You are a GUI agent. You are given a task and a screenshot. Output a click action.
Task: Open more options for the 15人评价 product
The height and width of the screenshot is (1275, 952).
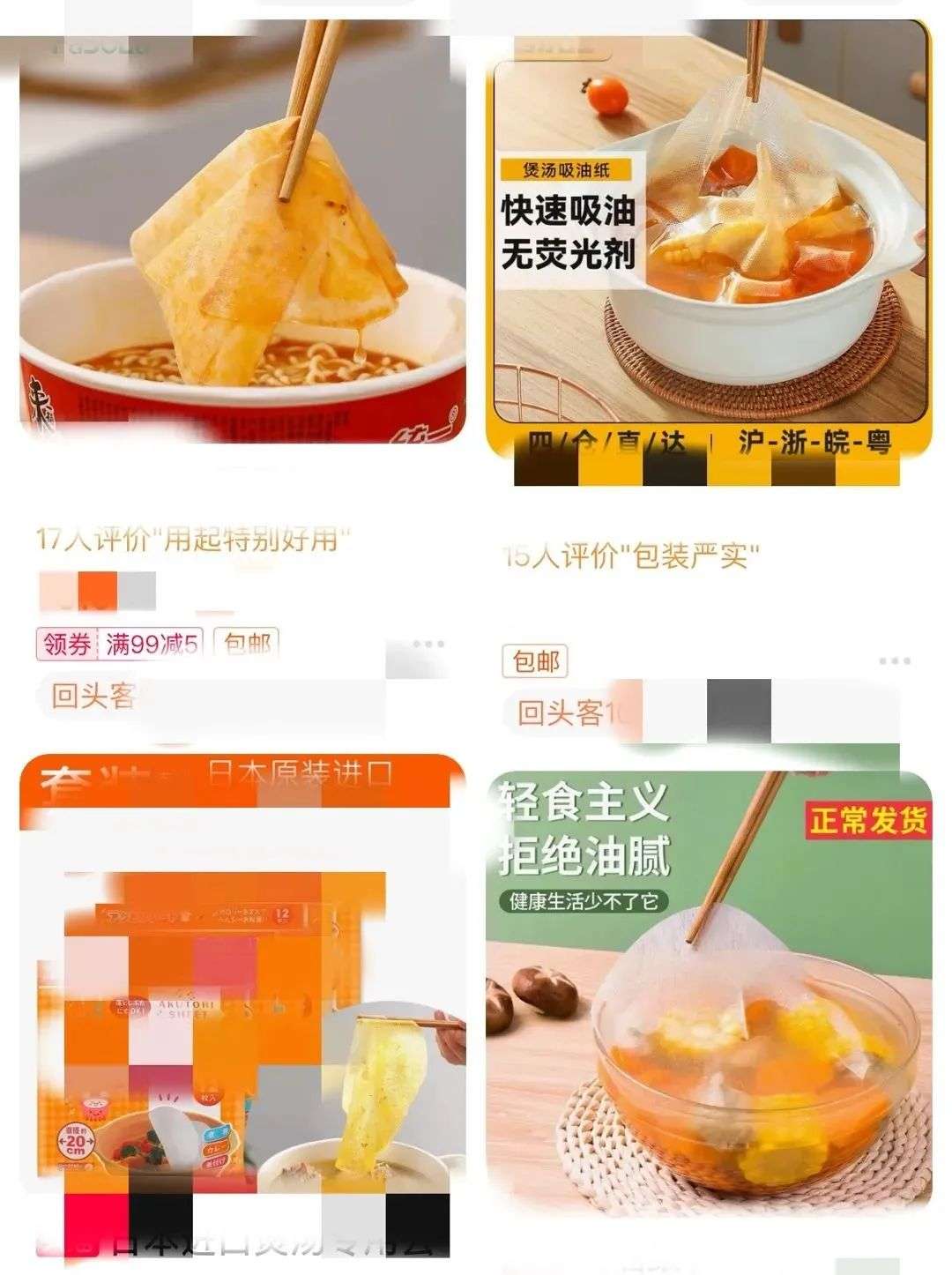[x=894, y=661]
